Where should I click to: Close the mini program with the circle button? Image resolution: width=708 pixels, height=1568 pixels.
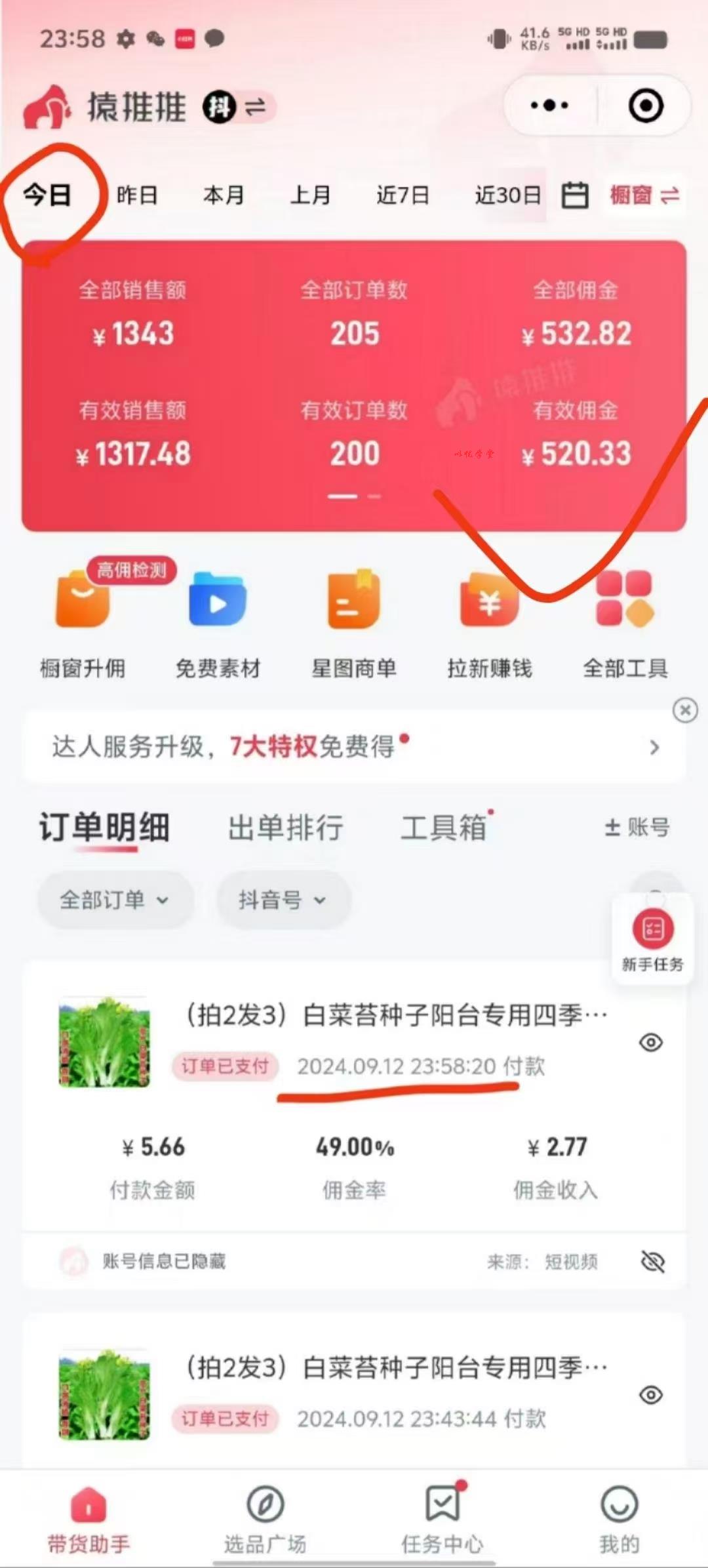click(x=646, y=106)
